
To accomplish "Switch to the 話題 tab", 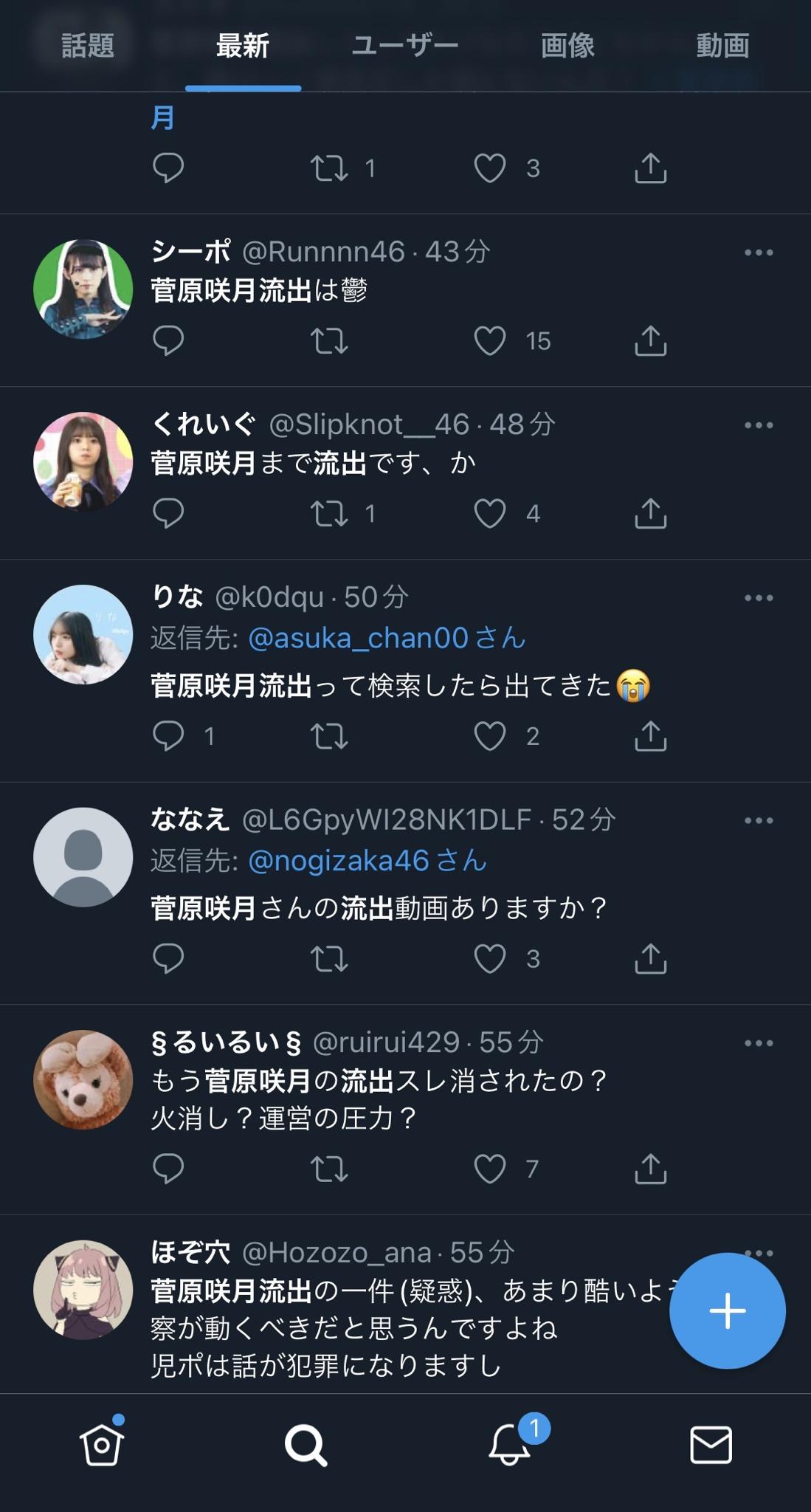I will pyautogui.click(x=87, y=46).
